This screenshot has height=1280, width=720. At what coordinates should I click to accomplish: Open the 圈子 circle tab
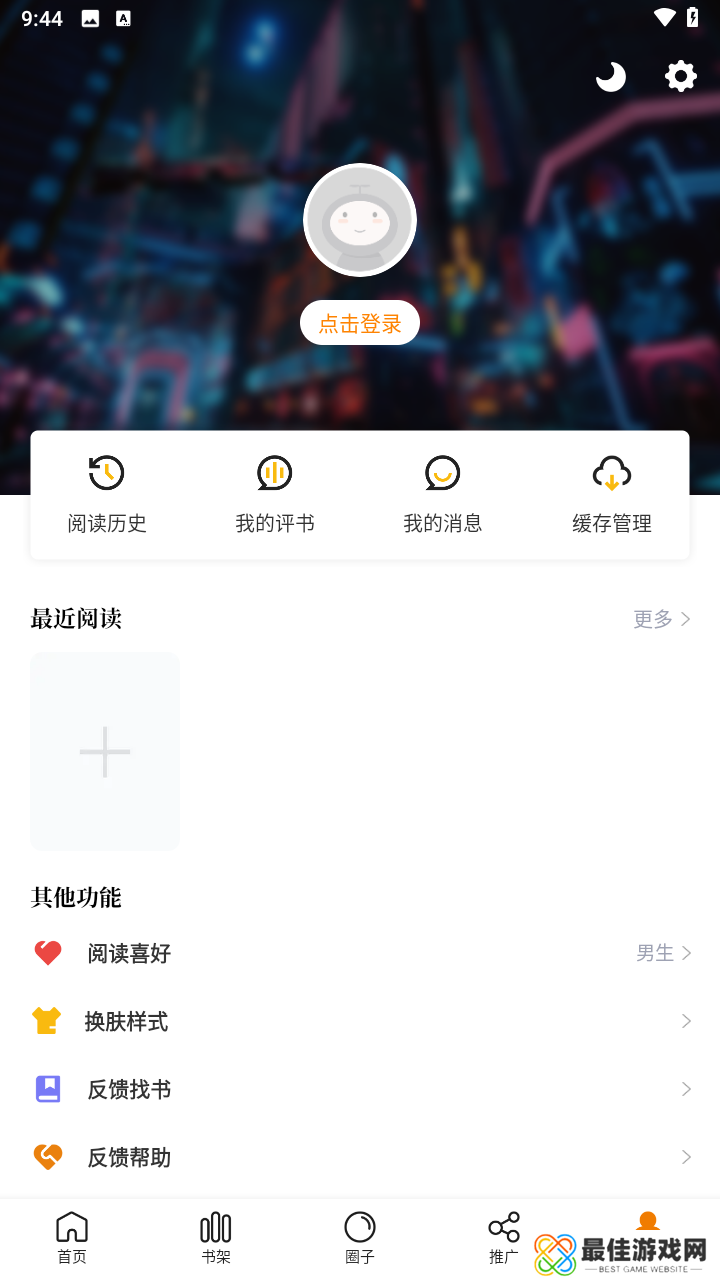[359, 1236]
